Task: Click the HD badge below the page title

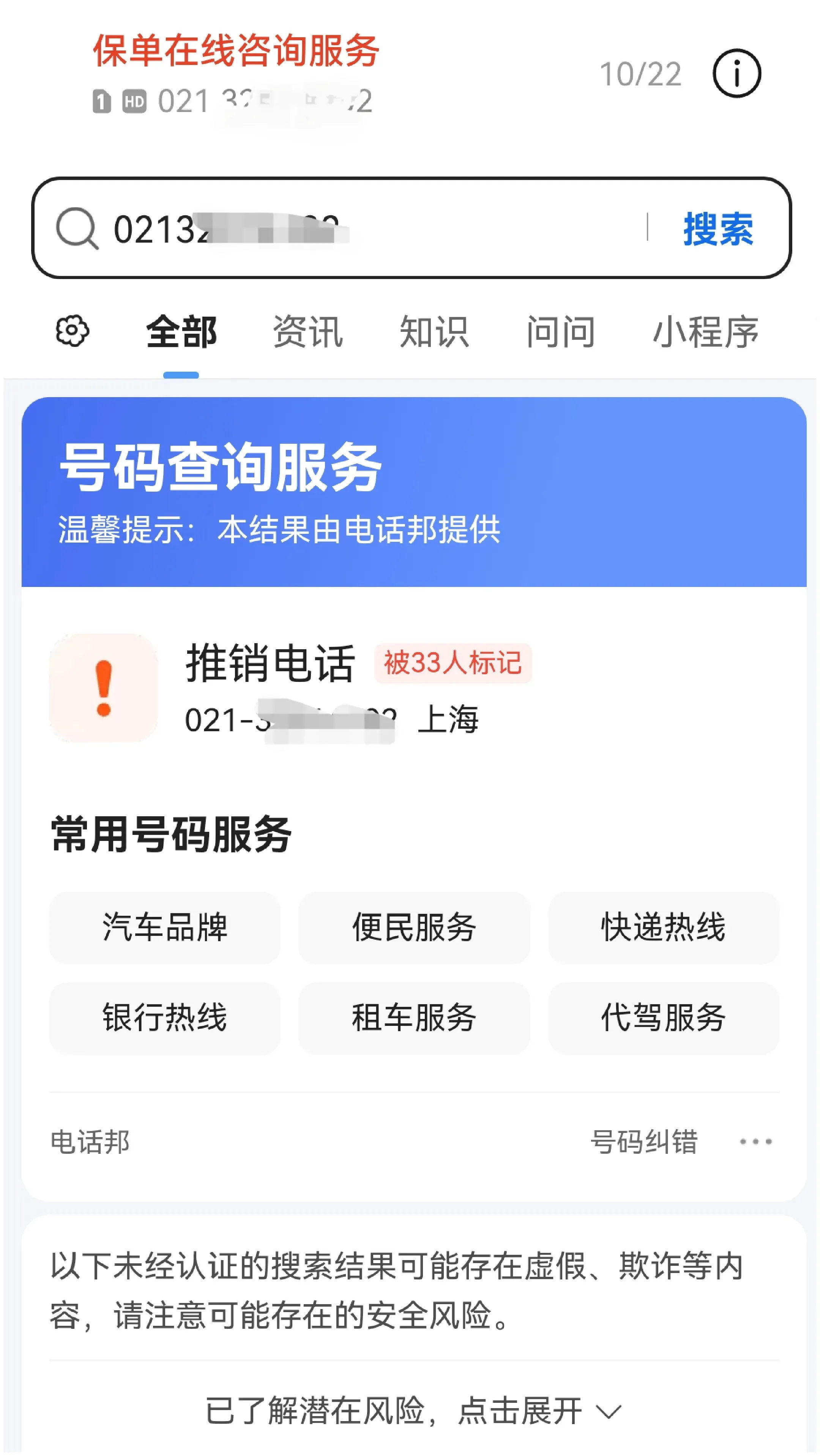Action: 134,102
